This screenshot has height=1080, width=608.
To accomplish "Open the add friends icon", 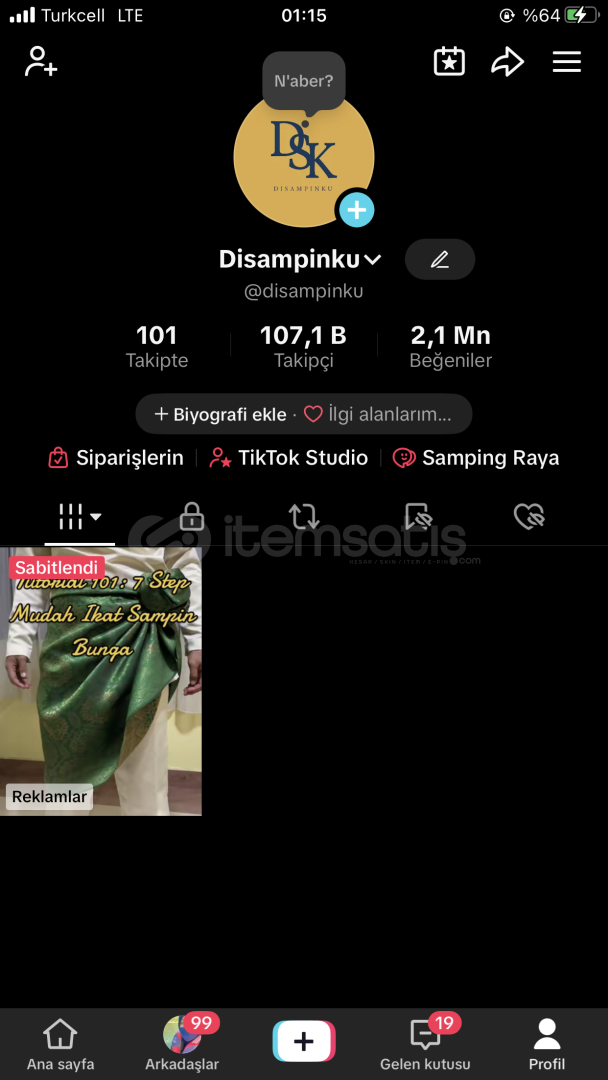I will click(x=41, y=61).
